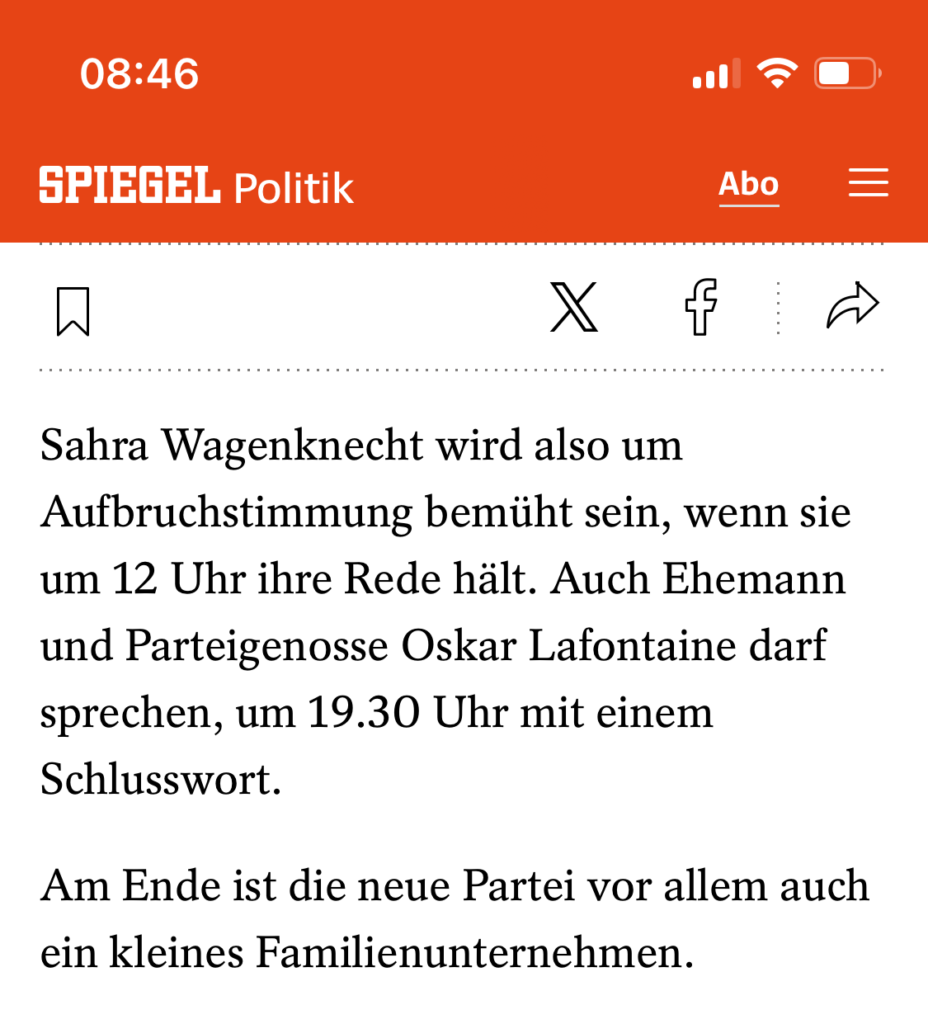Image resolution: width=928 pixels, height=1024 pixels.
Task: Open the Abo subscription link
Action: coord(748,185)
